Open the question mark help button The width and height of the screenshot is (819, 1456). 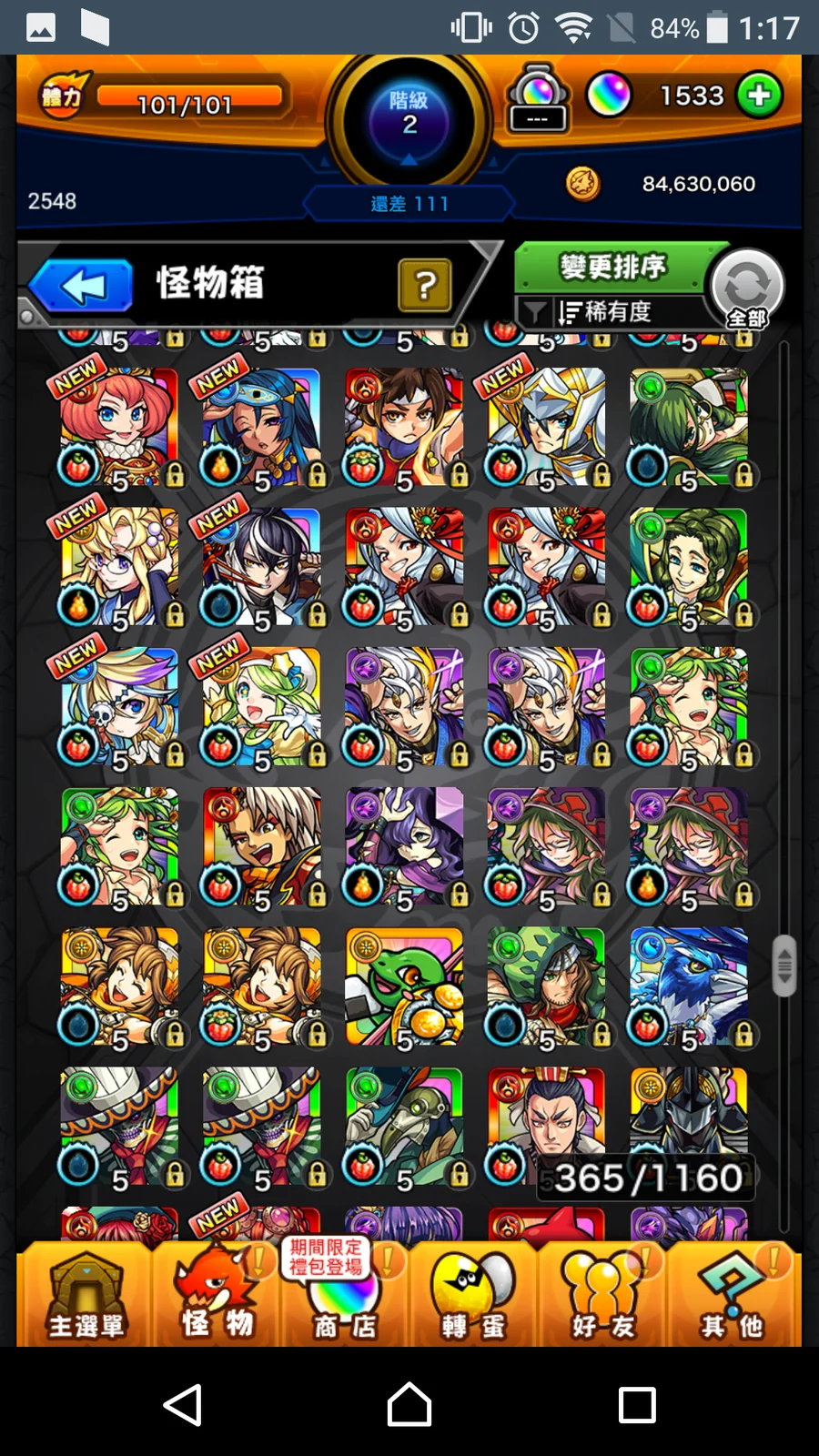424,286
